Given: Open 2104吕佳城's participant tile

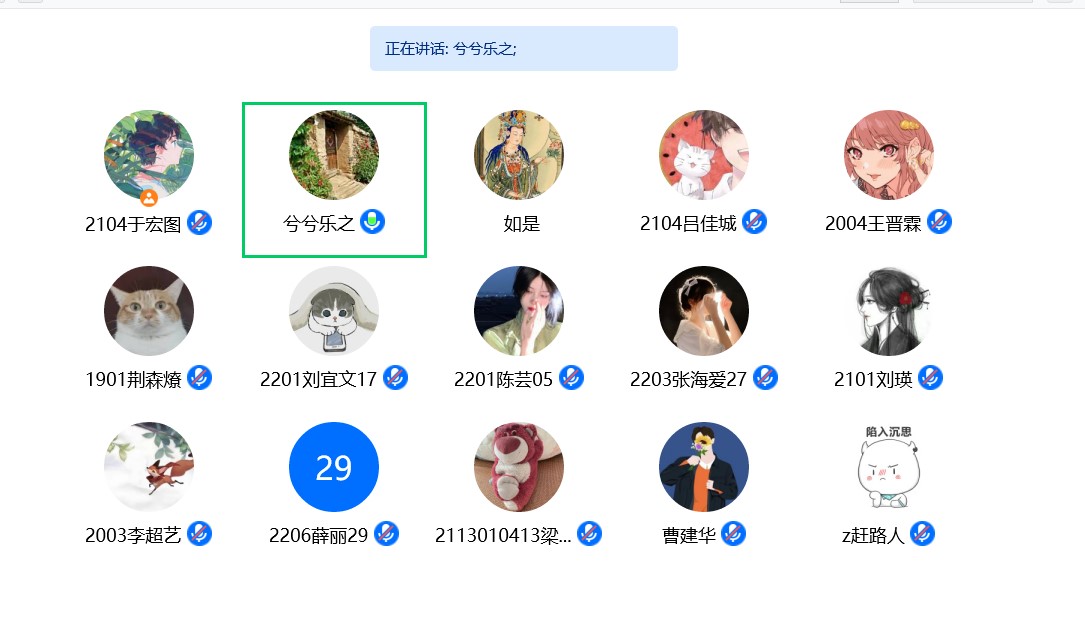Looking at the screenshot, I should (x=704, y=155).
